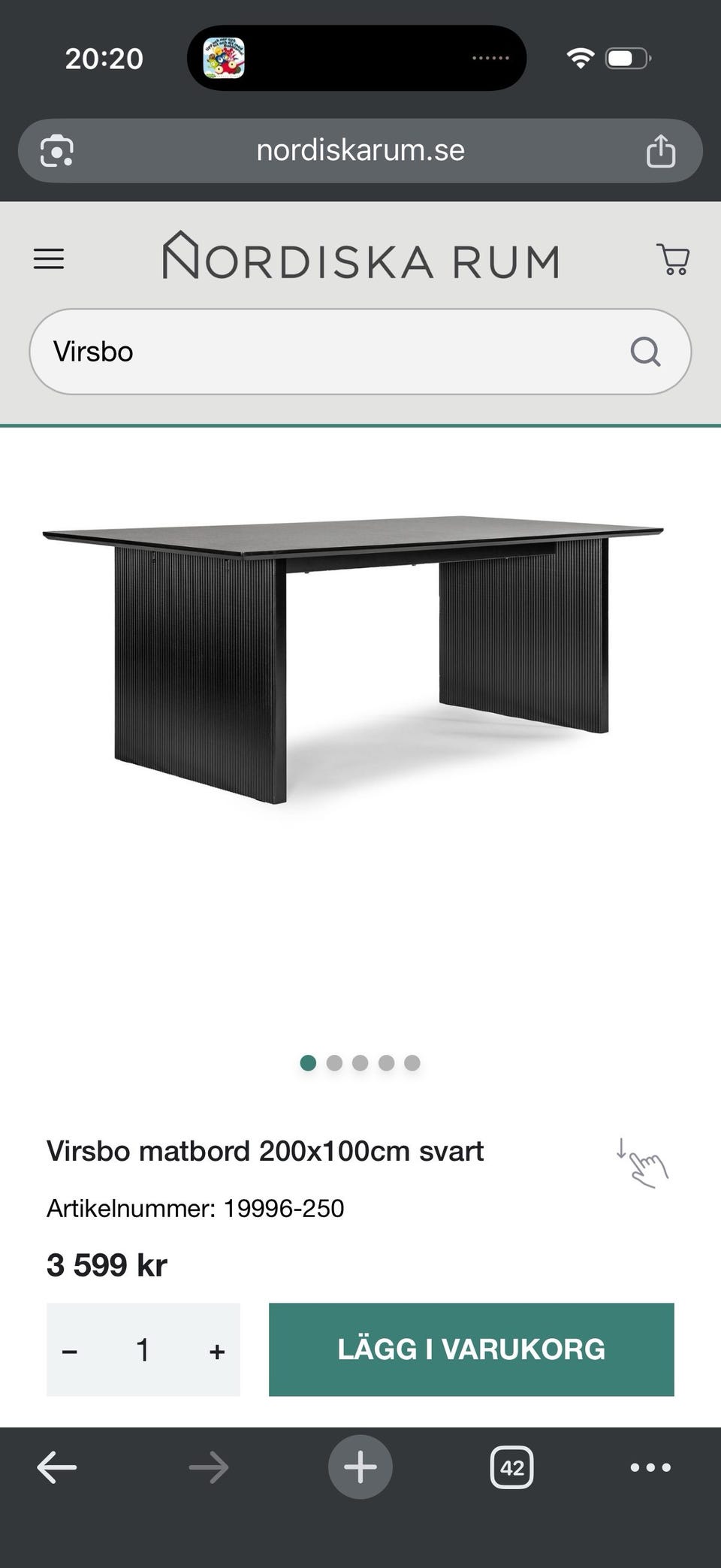
Task: Open a new browser tab
Action: [360, 1467]
